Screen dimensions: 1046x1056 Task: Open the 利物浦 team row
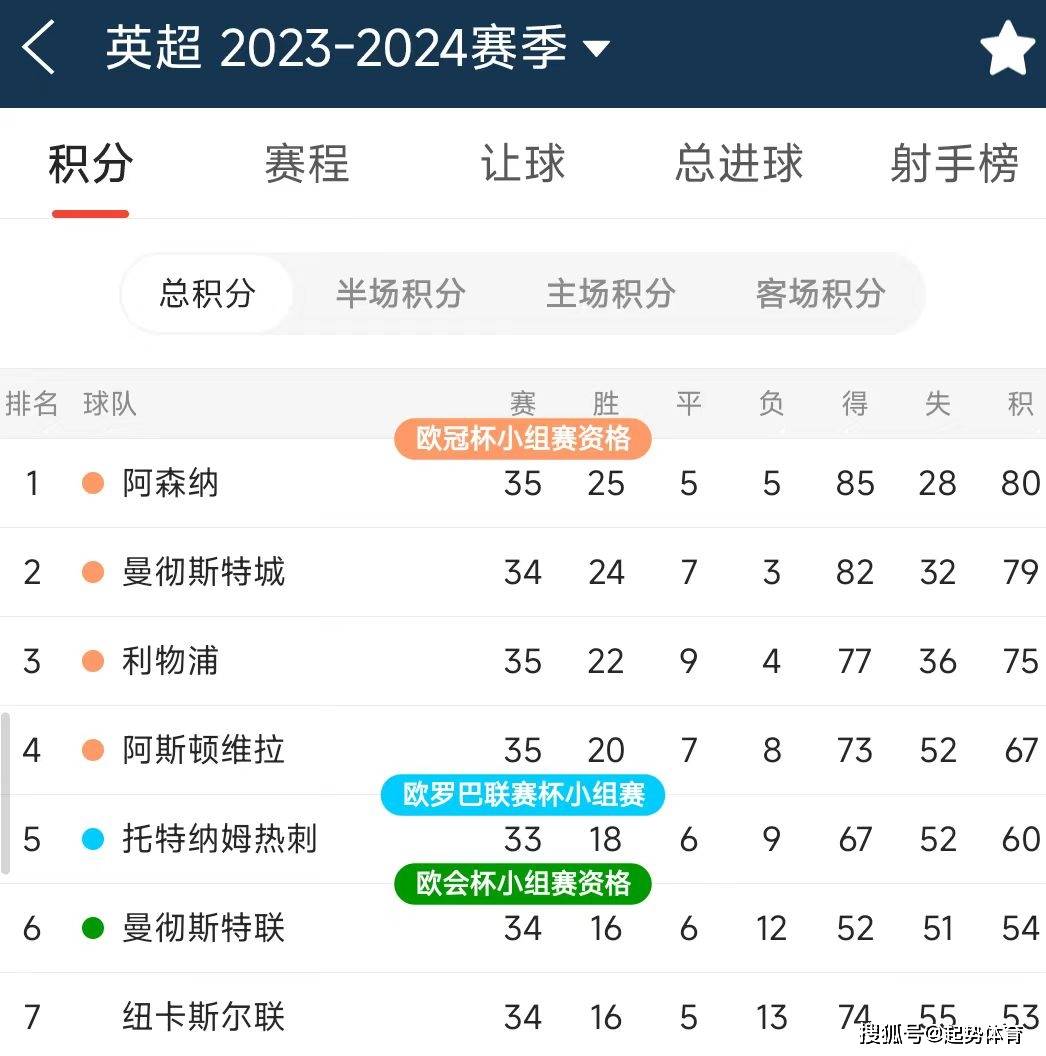coord(171,662)
